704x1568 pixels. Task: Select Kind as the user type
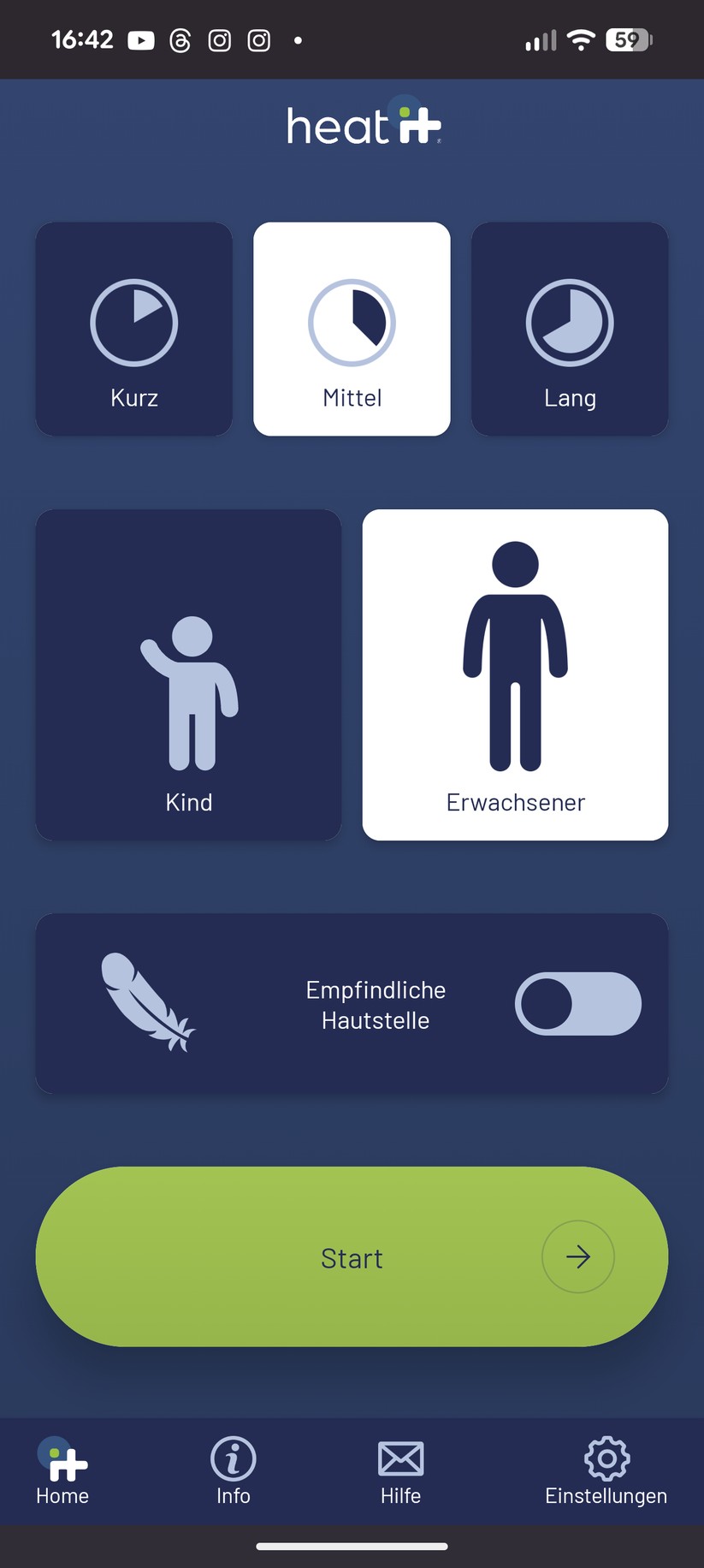[x=188, y=674]
